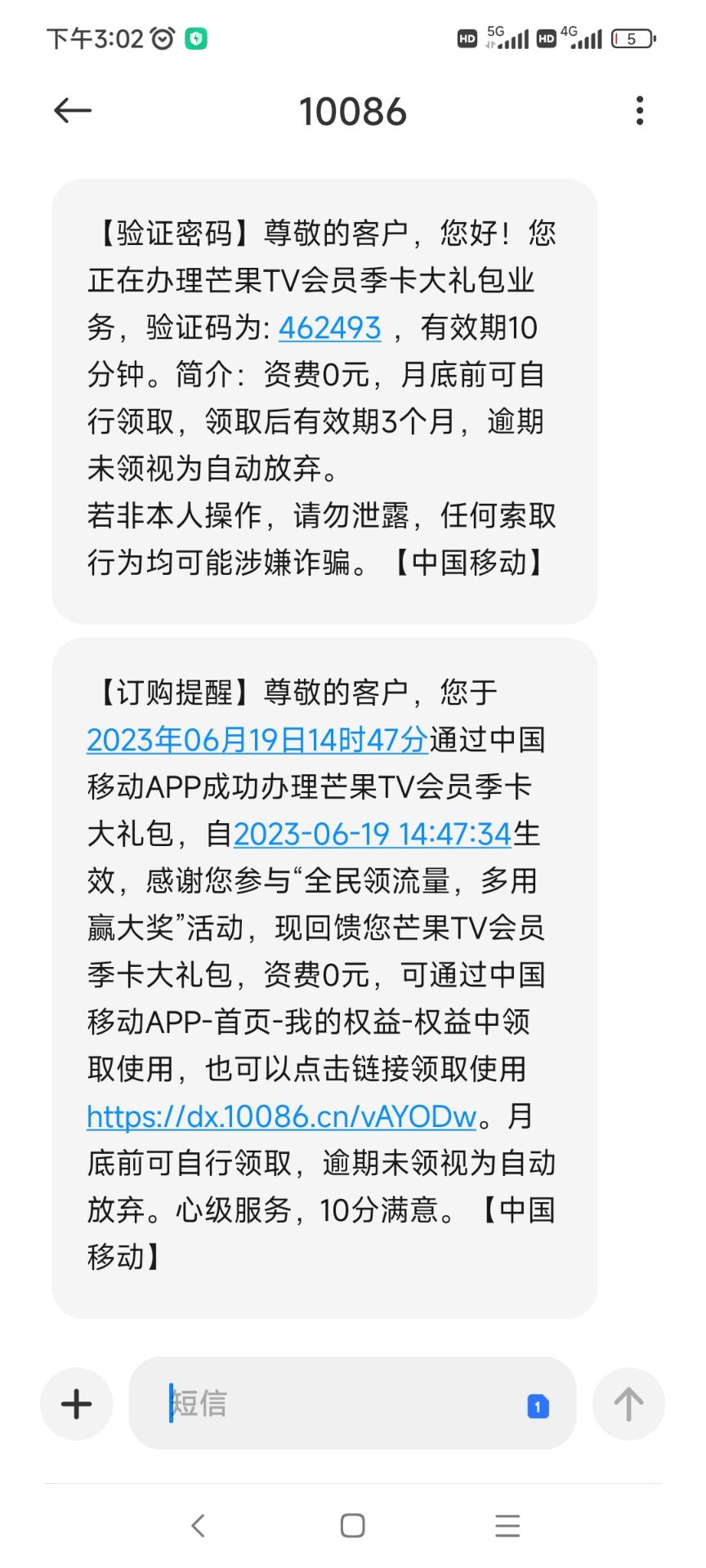Tap the system home button

pyautogui.click(x=353, y=1526)
